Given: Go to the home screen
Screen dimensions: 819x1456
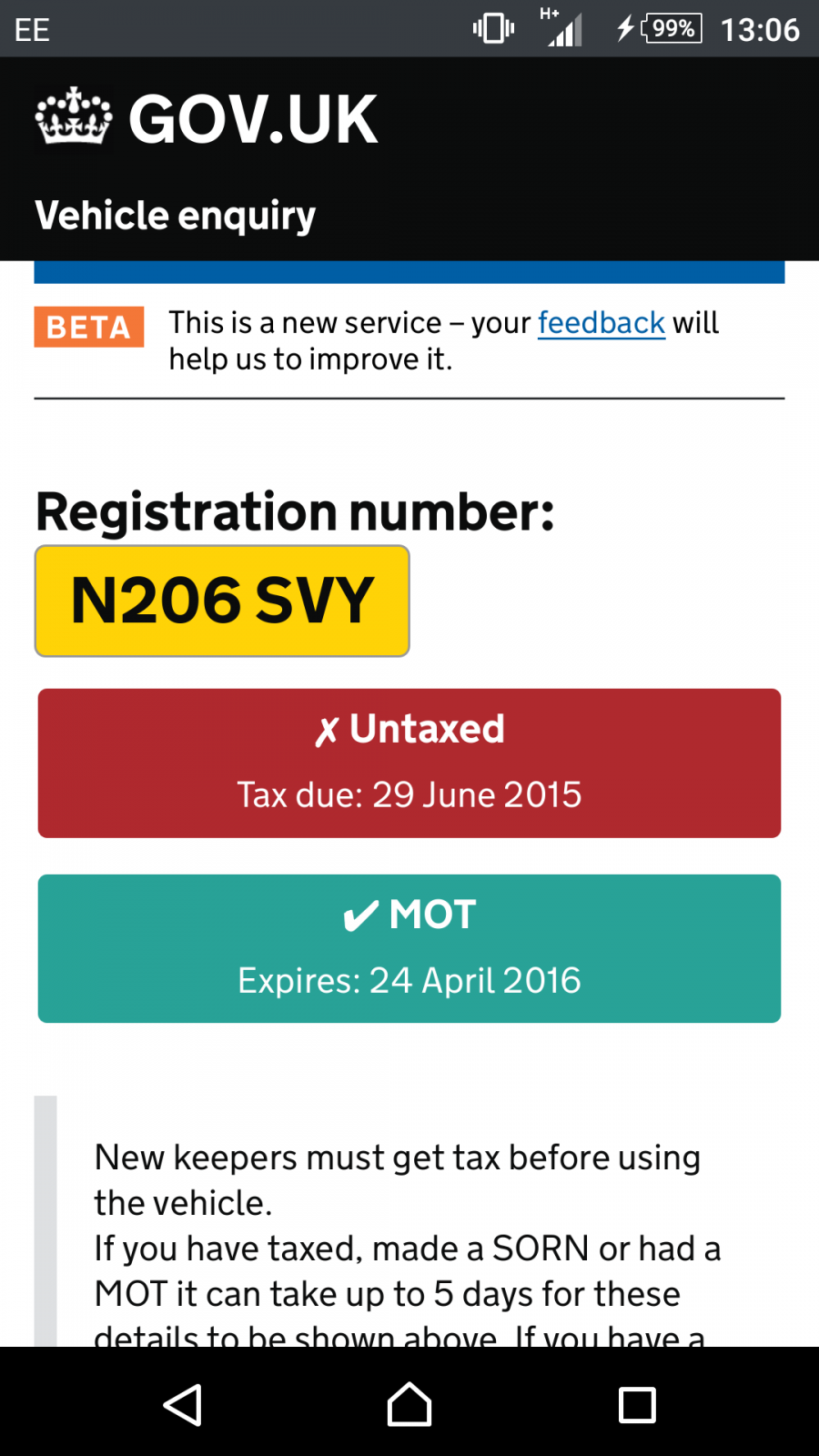Looking at the screenshot, I should (409, 1405).
